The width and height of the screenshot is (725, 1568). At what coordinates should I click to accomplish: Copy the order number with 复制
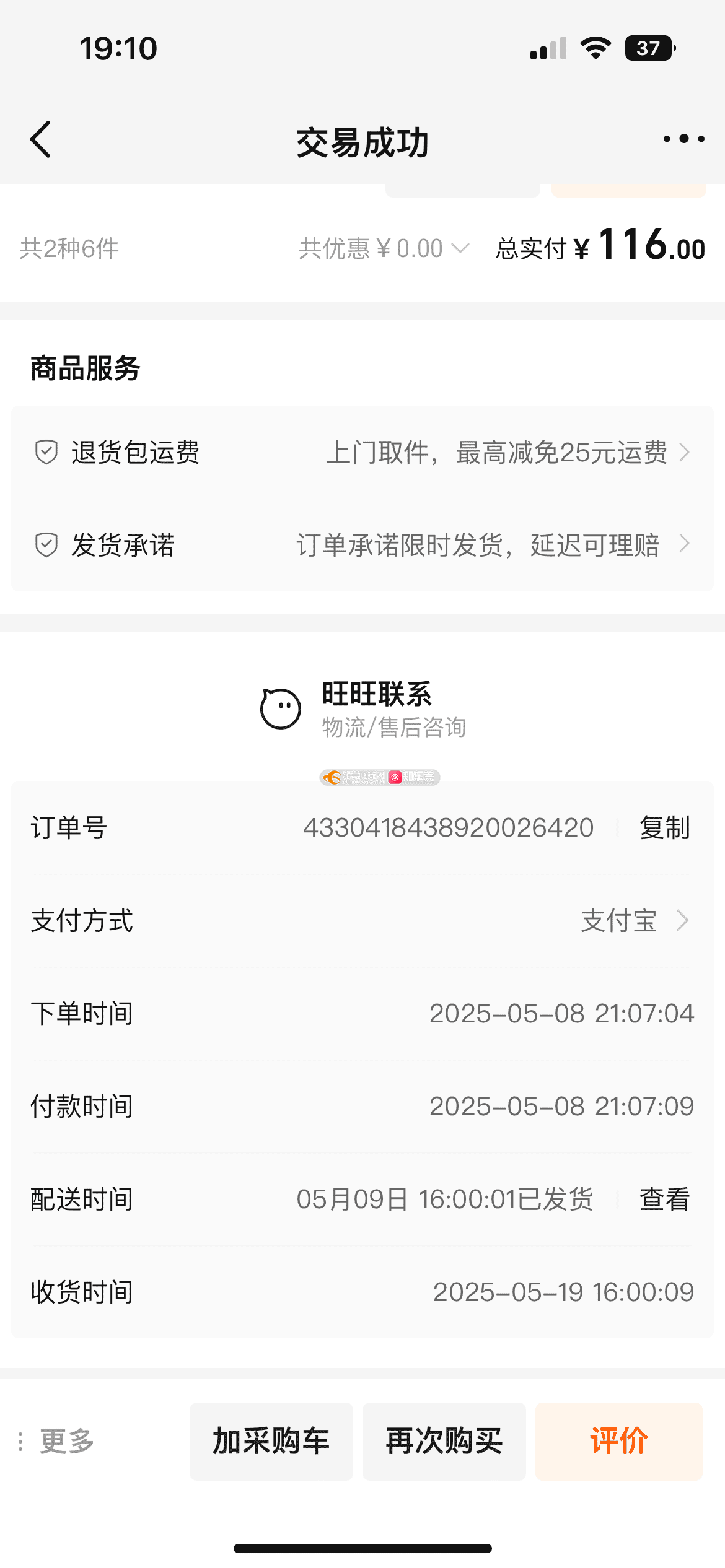pyautogui.click(x=664, y=828)
